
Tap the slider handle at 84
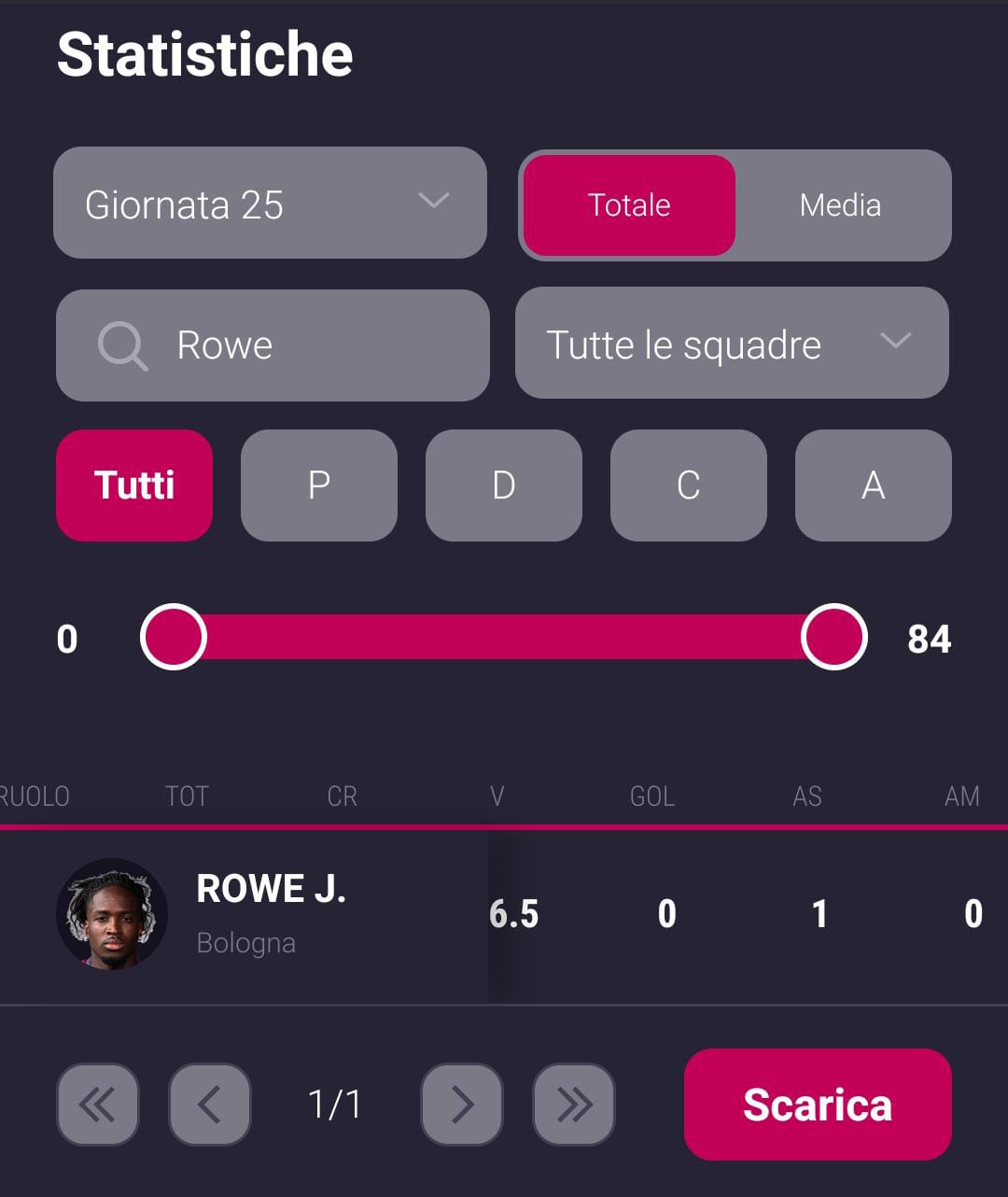point(833,637)
